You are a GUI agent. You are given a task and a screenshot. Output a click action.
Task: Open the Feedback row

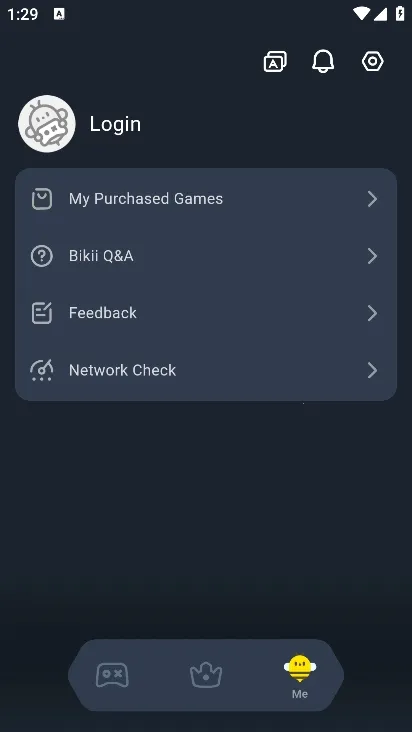[206, 313]
